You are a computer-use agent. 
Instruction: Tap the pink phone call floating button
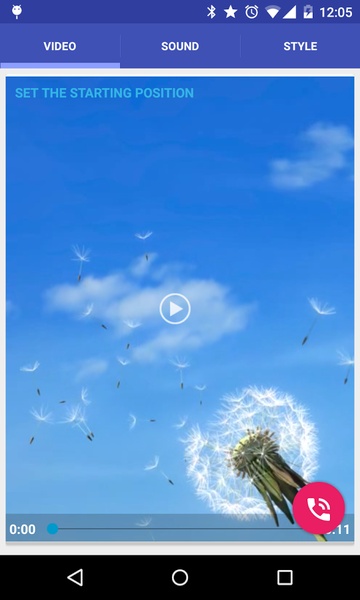[x=319, y=508]
